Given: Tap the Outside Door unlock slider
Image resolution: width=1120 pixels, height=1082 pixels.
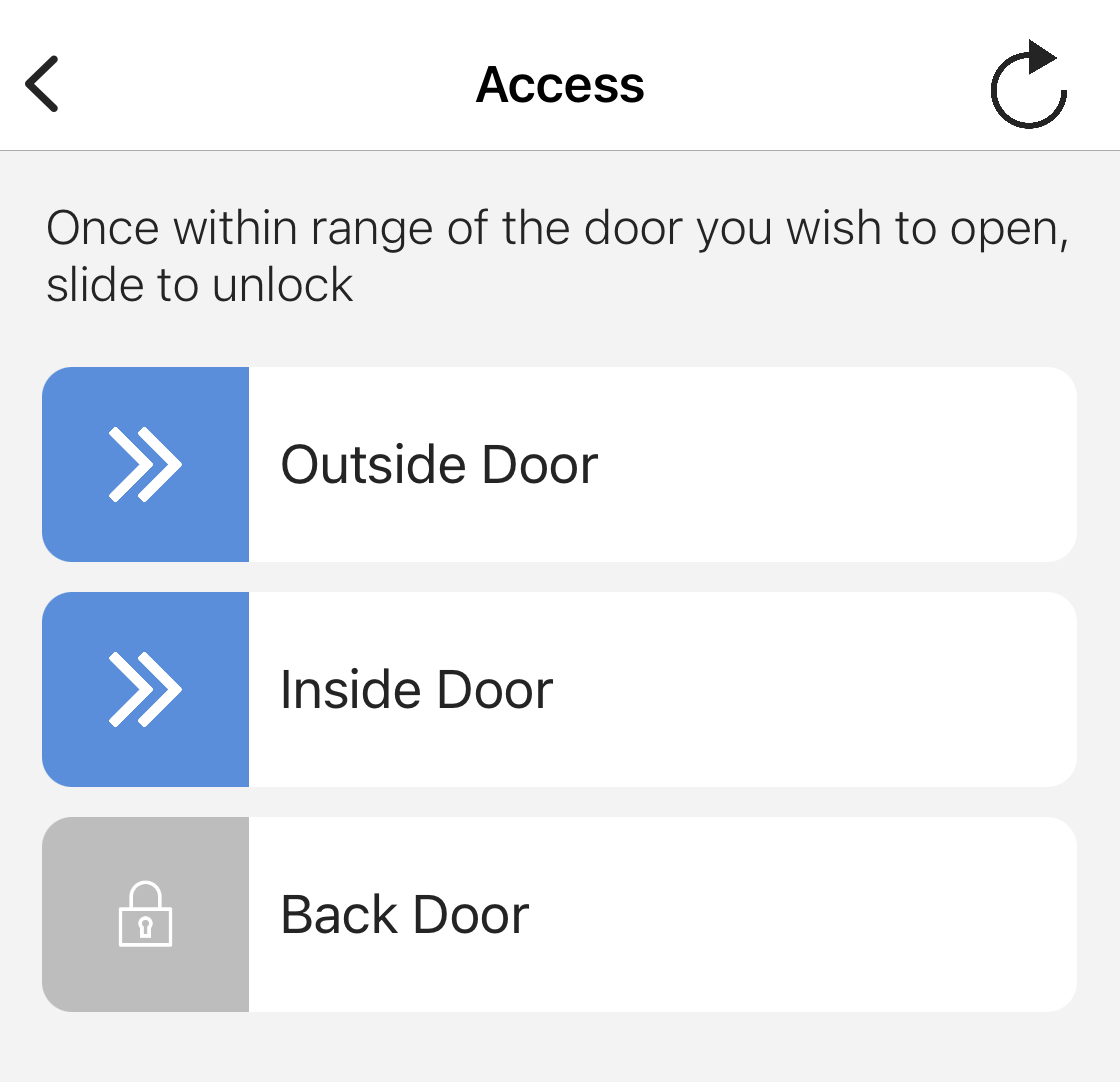Looking at the screenshot, I should coord(146,464).
